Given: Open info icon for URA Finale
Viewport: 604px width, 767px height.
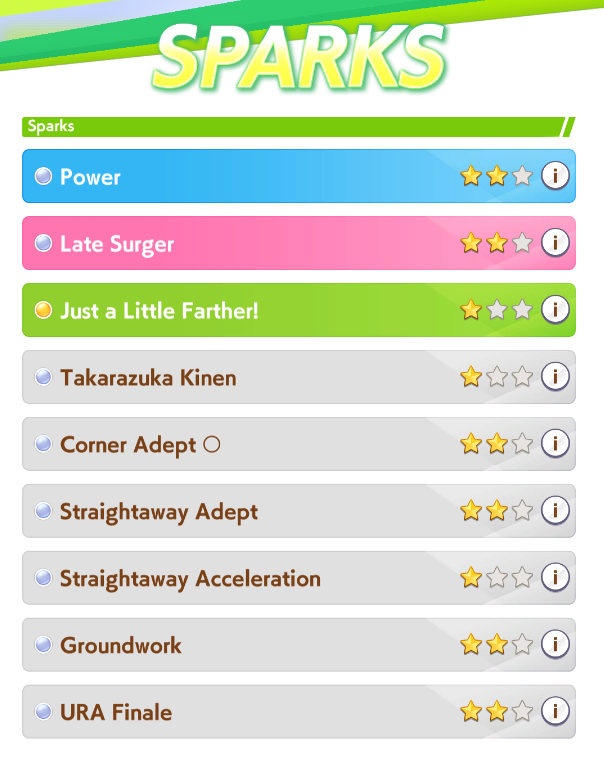Looking at the screenshot, I should [555, 711].
